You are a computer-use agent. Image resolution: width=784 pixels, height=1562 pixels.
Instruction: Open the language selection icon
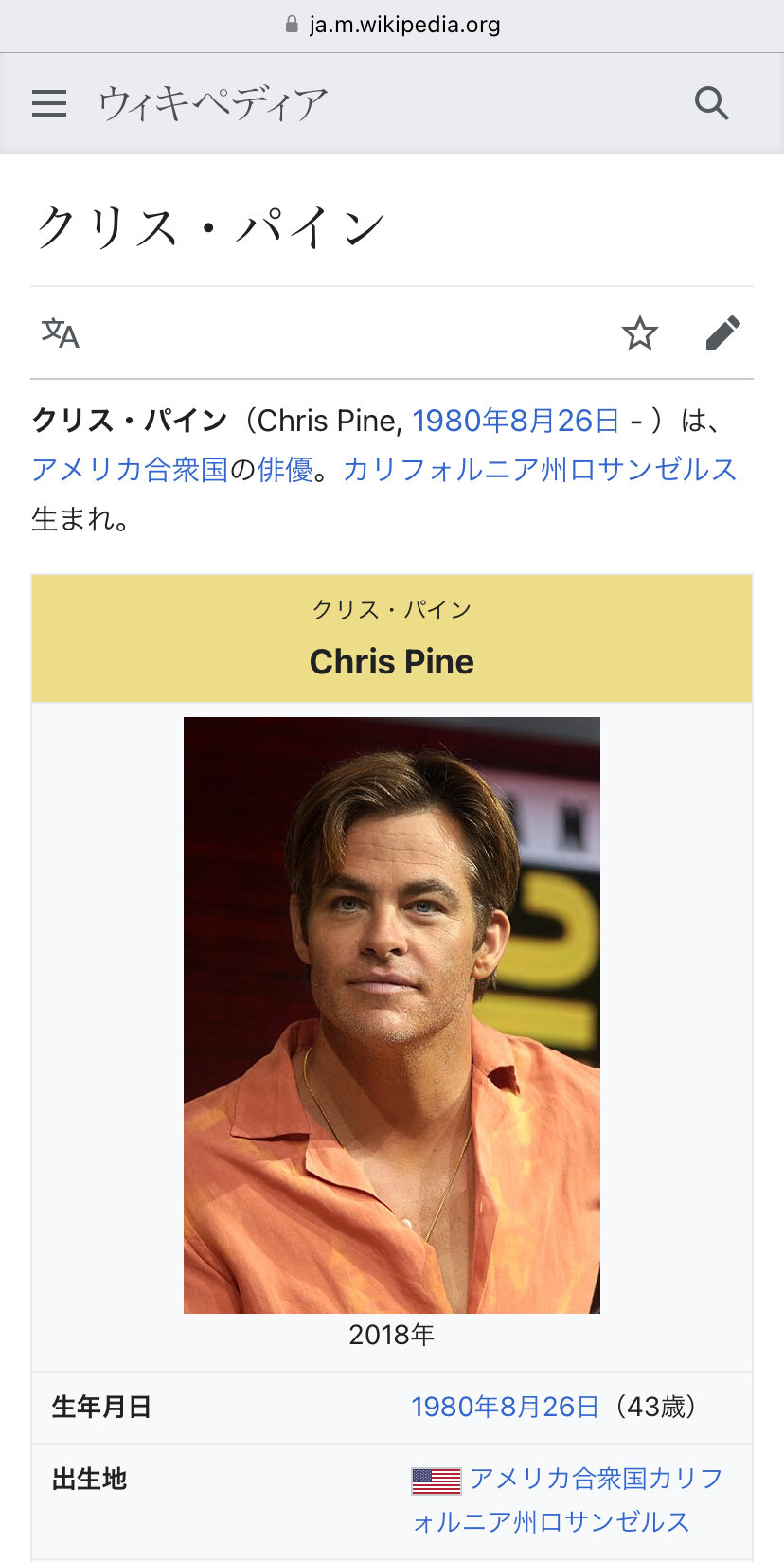(x=61, y=333)
